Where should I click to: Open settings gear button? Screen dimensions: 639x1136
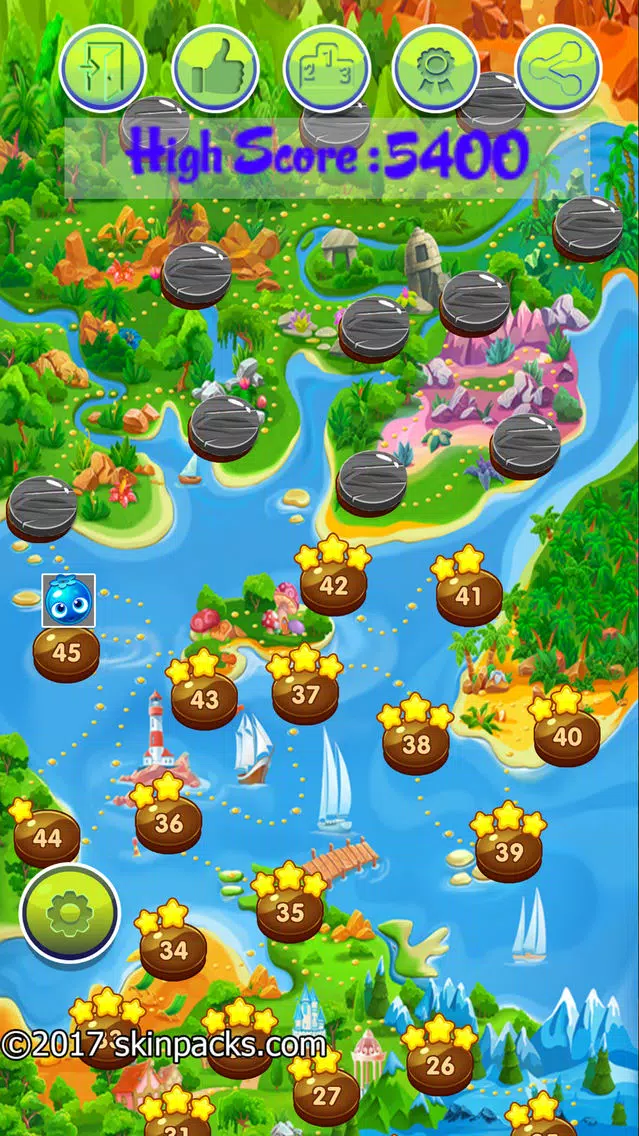coord(70,912)
